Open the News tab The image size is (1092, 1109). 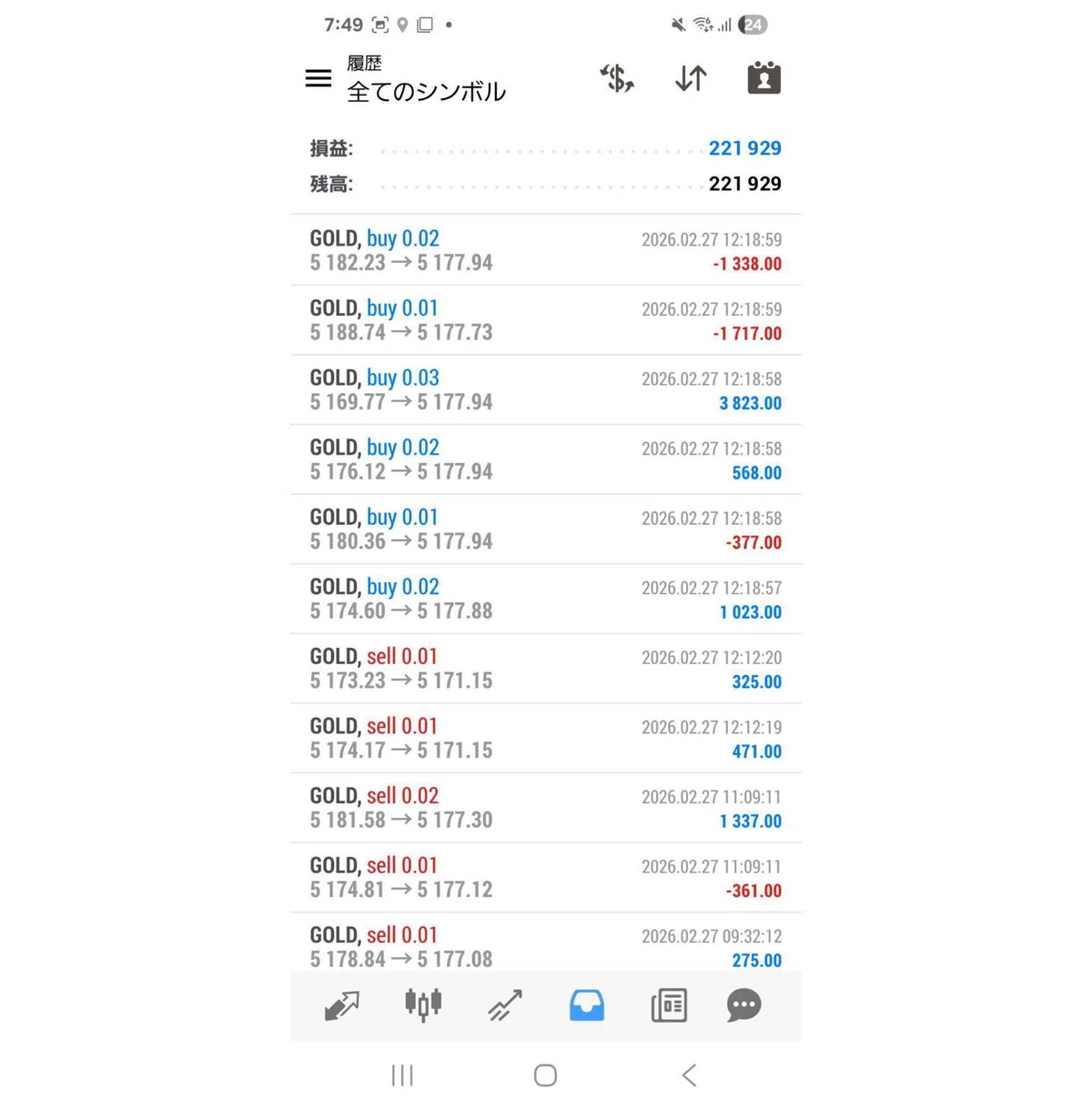point(669,1005)
